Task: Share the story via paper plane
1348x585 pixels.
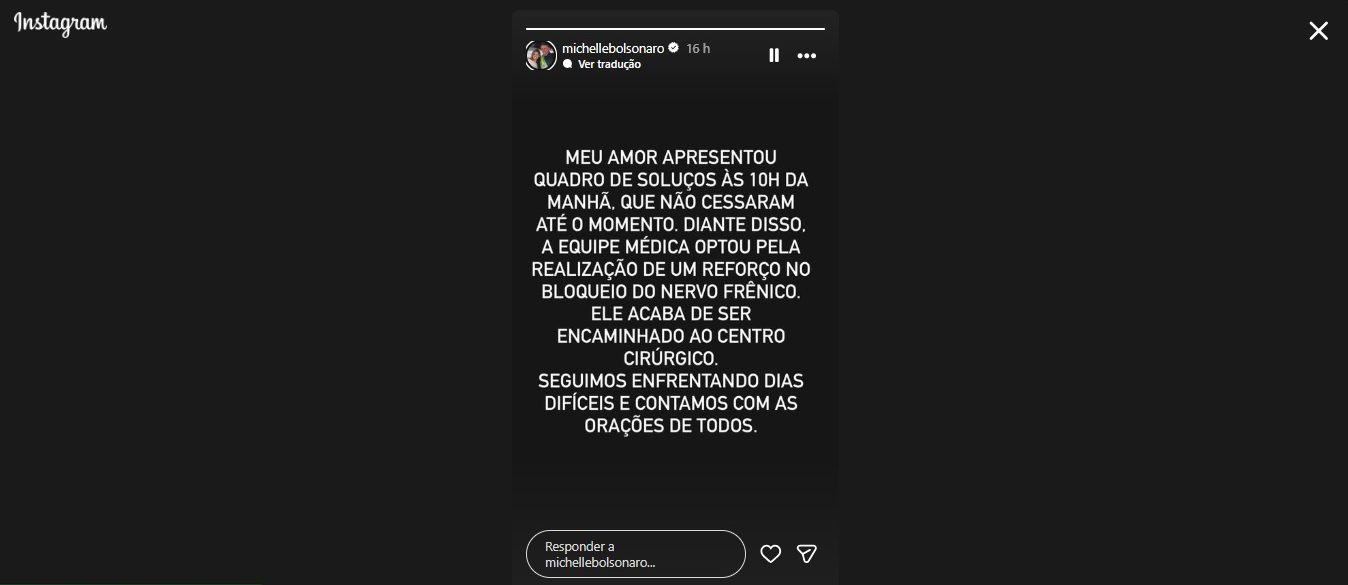Action: point(807,554)
